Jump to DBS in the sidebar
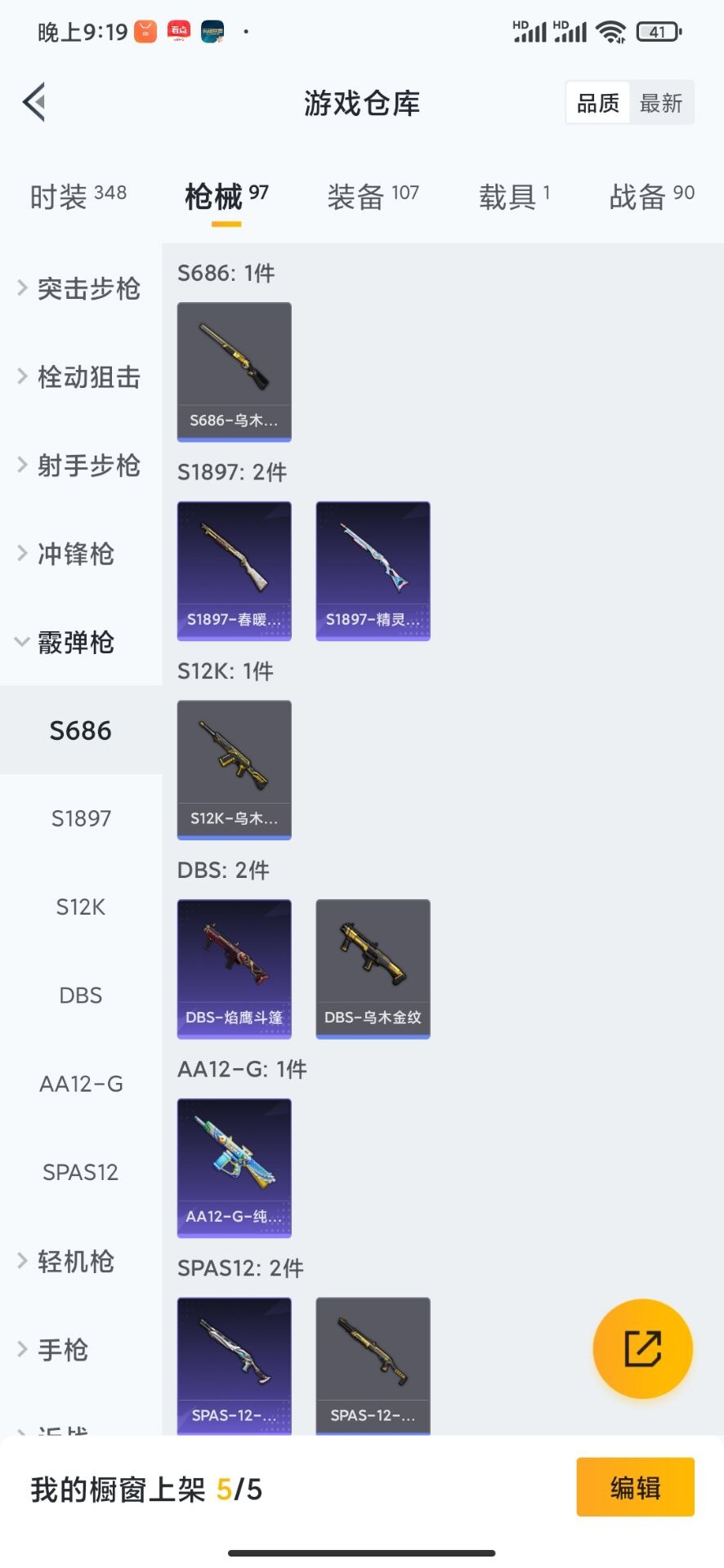The image size is (724, 1568). pos(81,996)
